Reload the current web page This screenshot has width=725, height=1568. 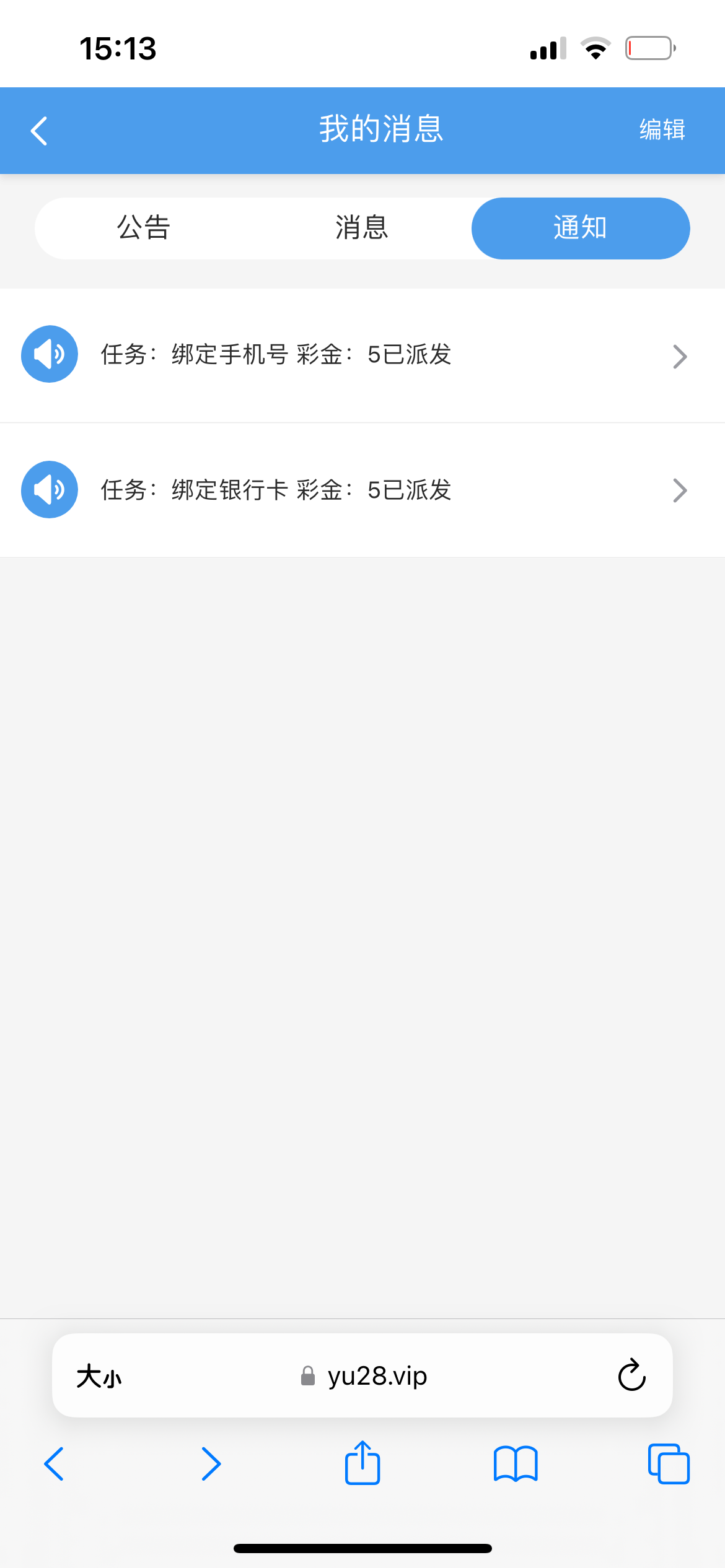[x=631, y=1376]
